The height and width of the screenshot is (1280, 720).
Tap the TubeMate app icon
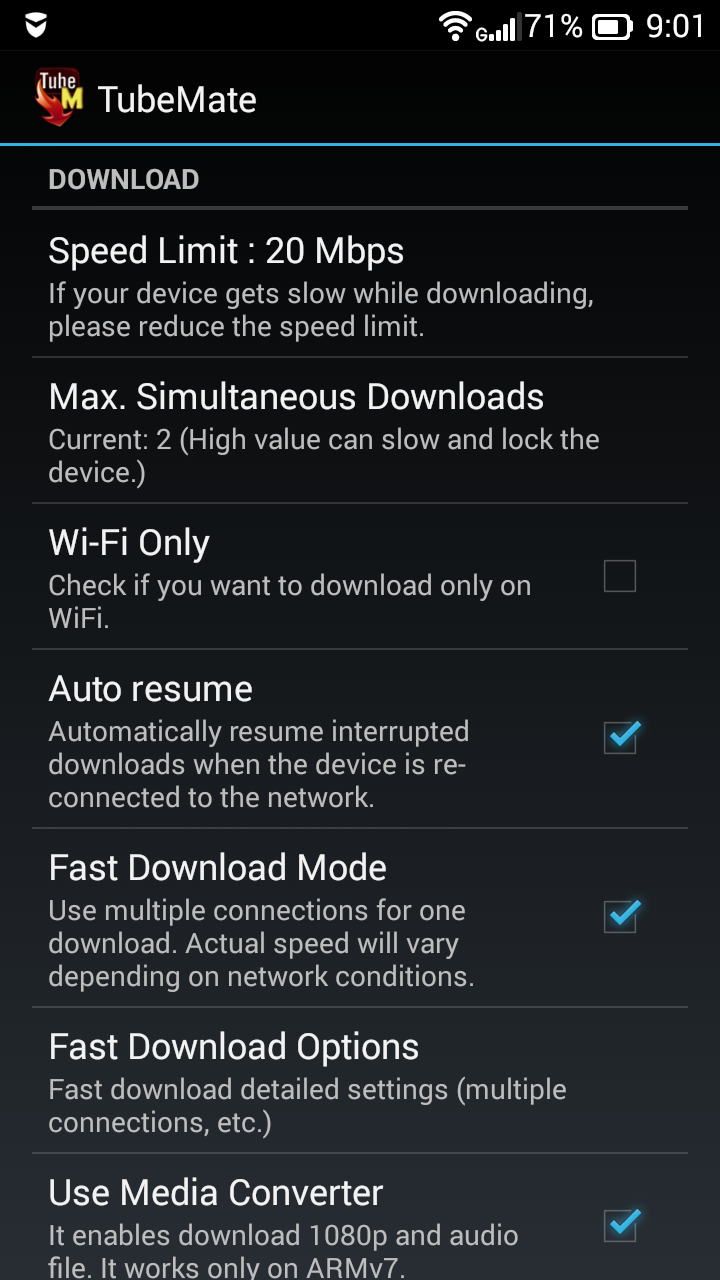pos(58,98)
